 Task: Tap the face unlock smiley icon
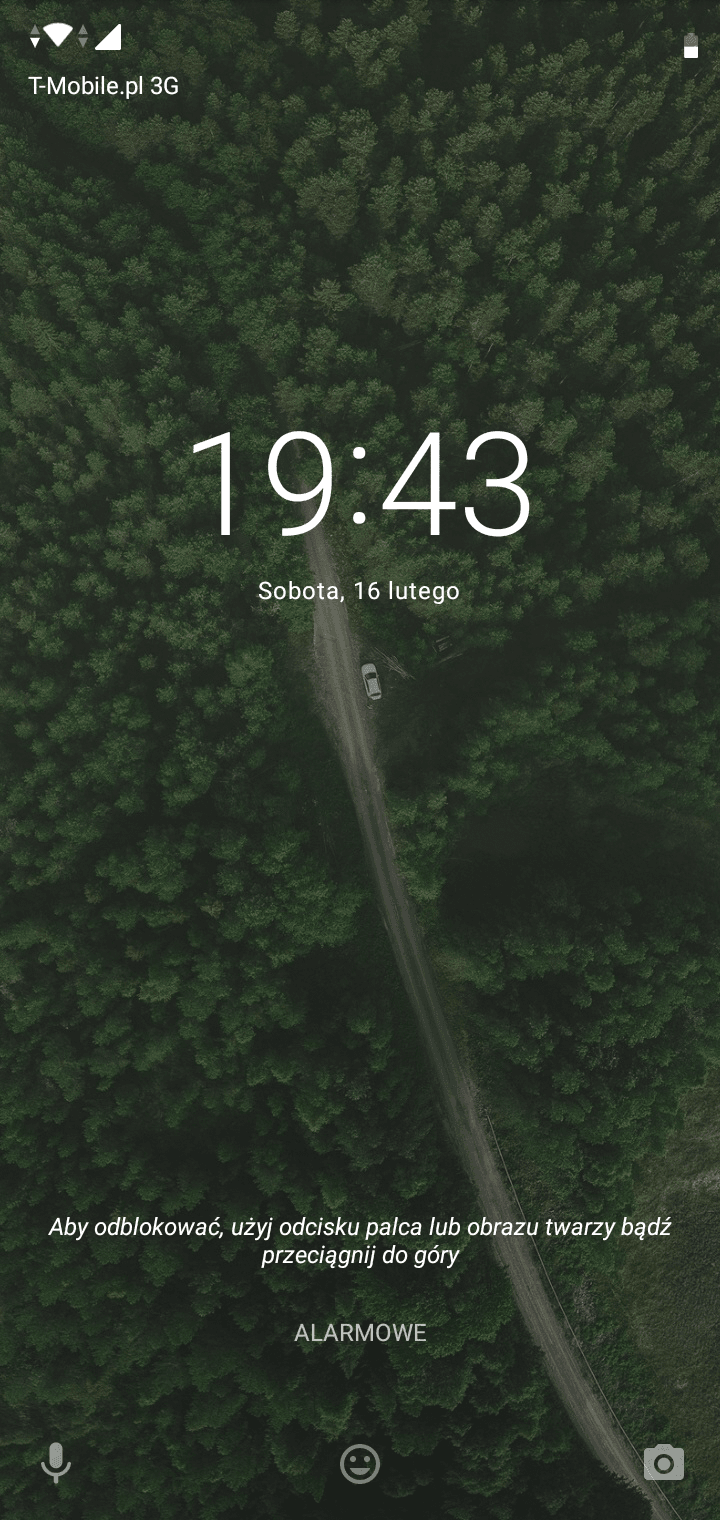point(360,1464)
